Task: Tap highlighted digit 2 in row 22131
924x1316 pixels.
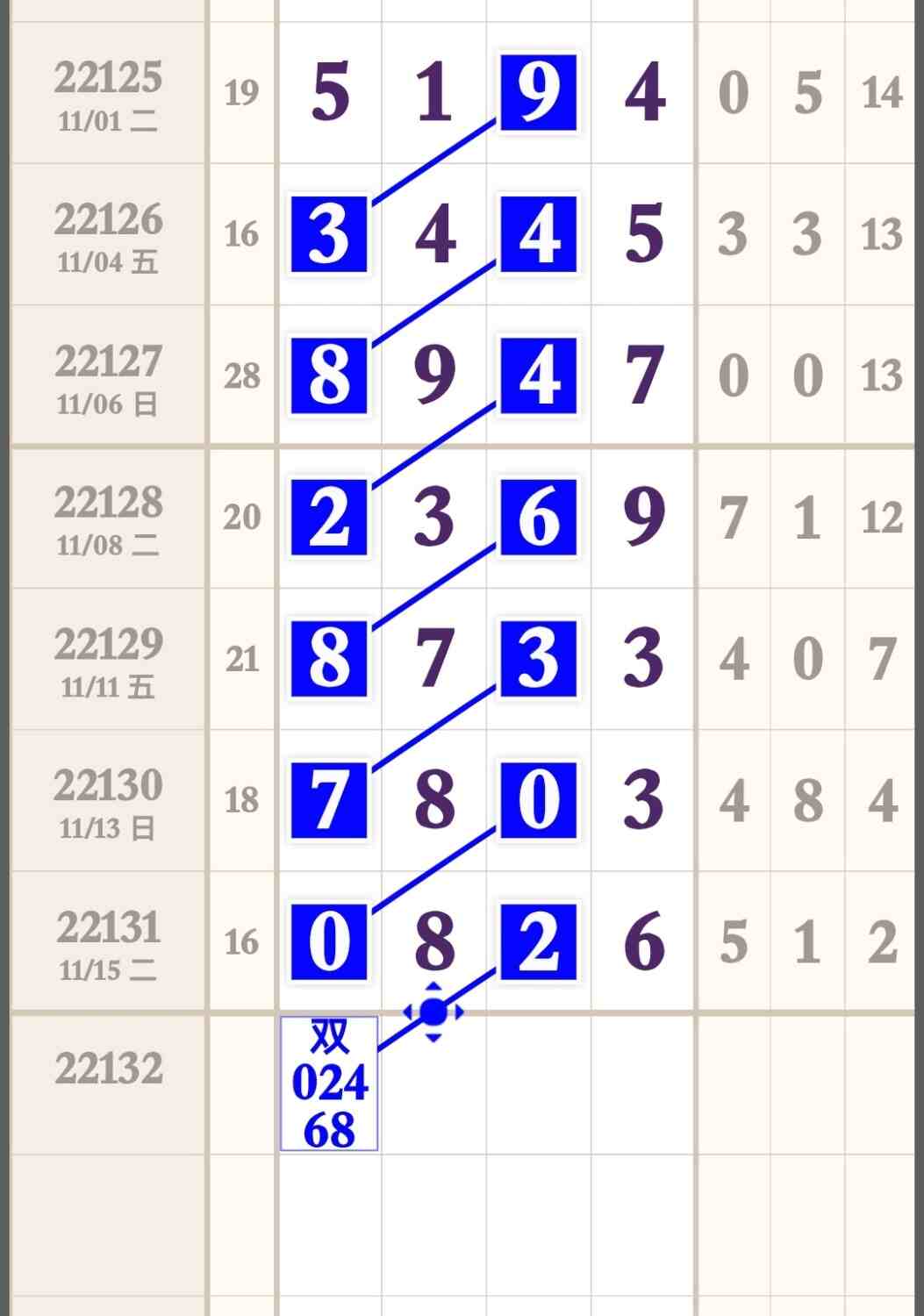Action: [538, 942]
